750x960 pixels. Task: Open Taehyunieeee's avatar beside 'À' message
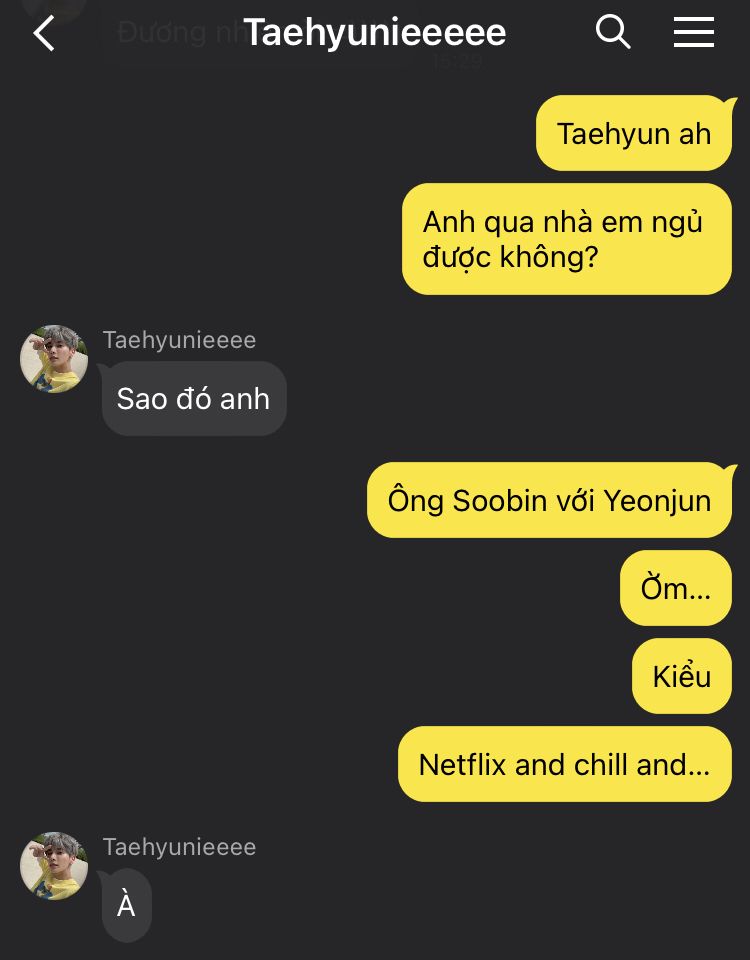[54, 866]
